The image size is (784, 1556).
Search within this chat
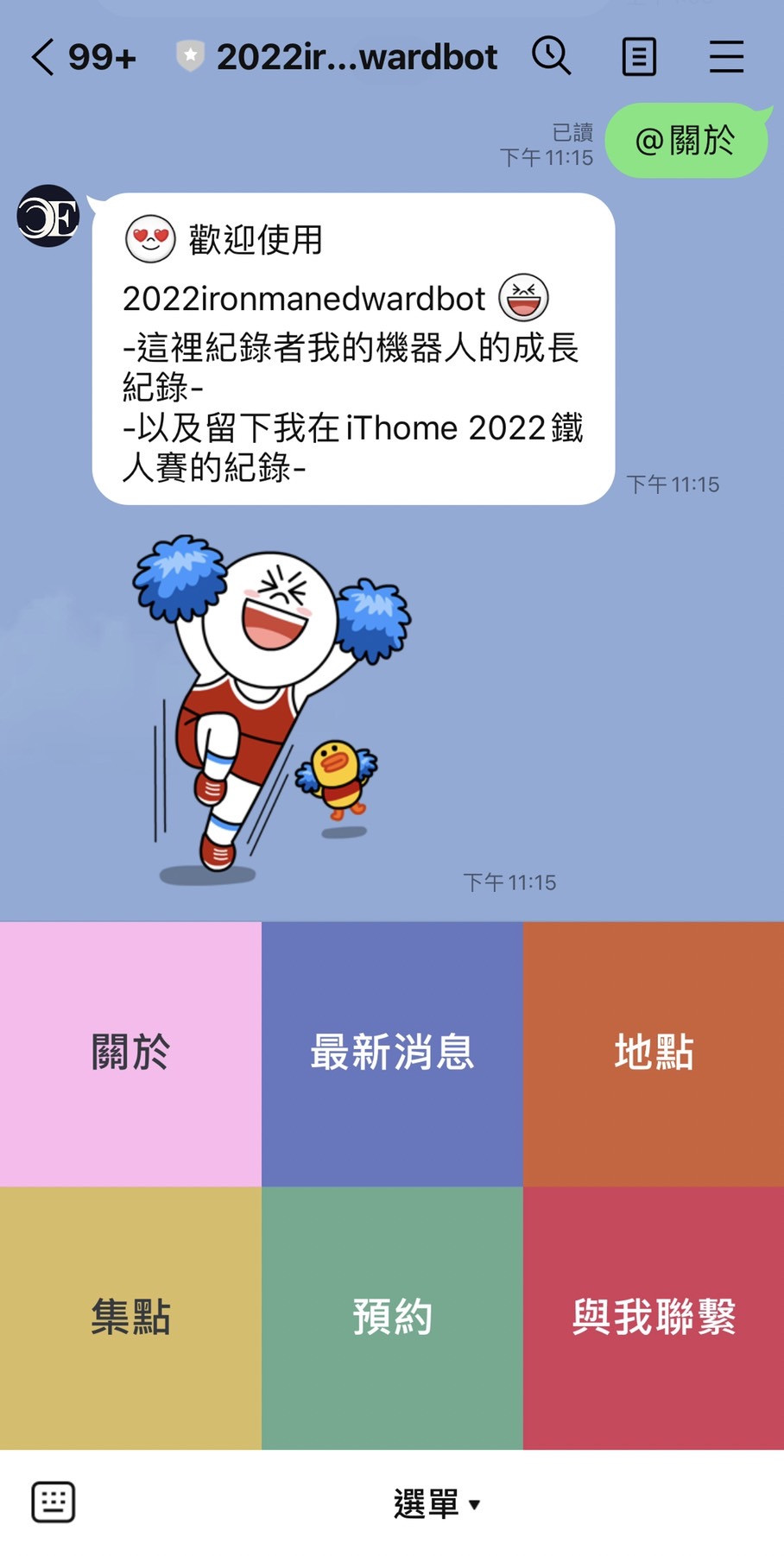(x=551, y=56)
